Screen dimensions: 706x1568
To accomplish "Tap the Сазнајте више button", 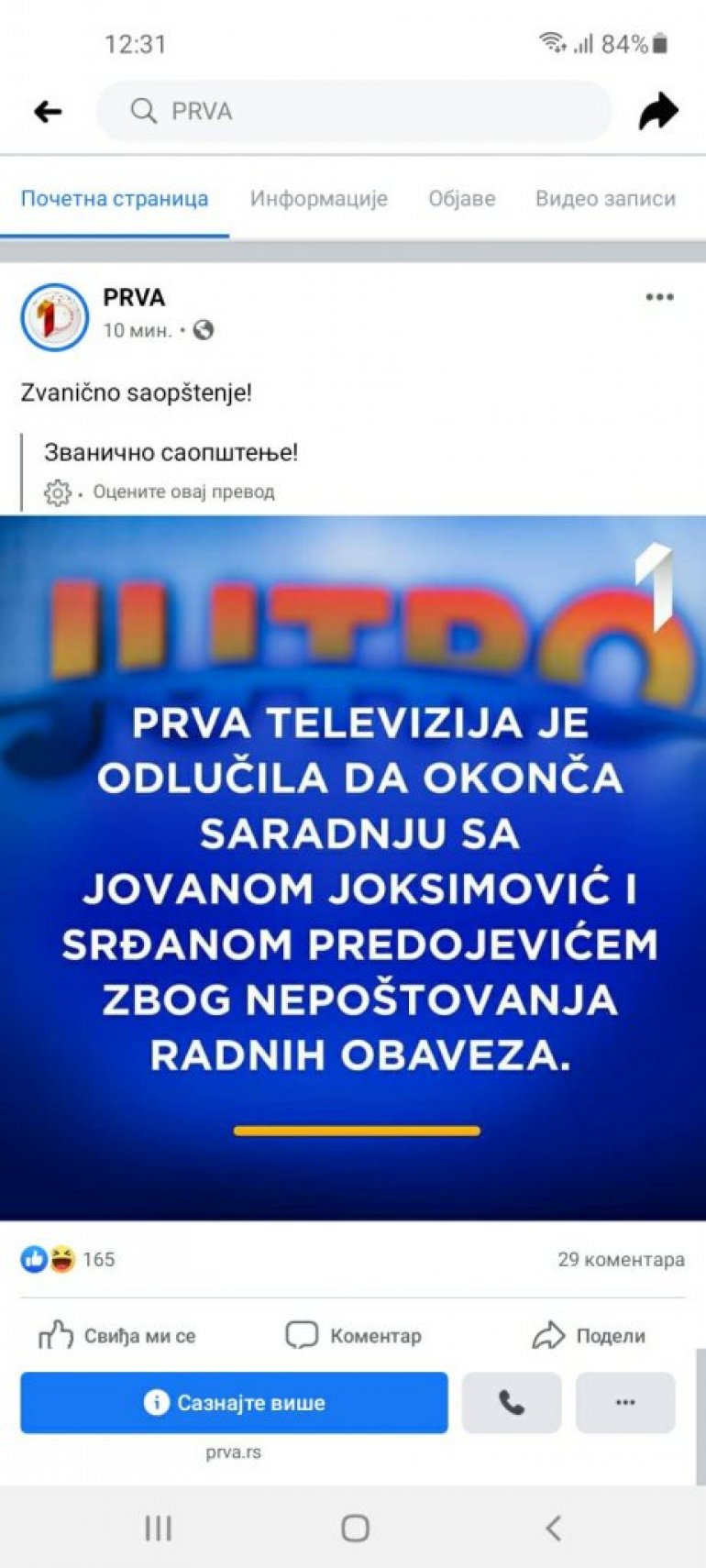I will [234, 1403].
